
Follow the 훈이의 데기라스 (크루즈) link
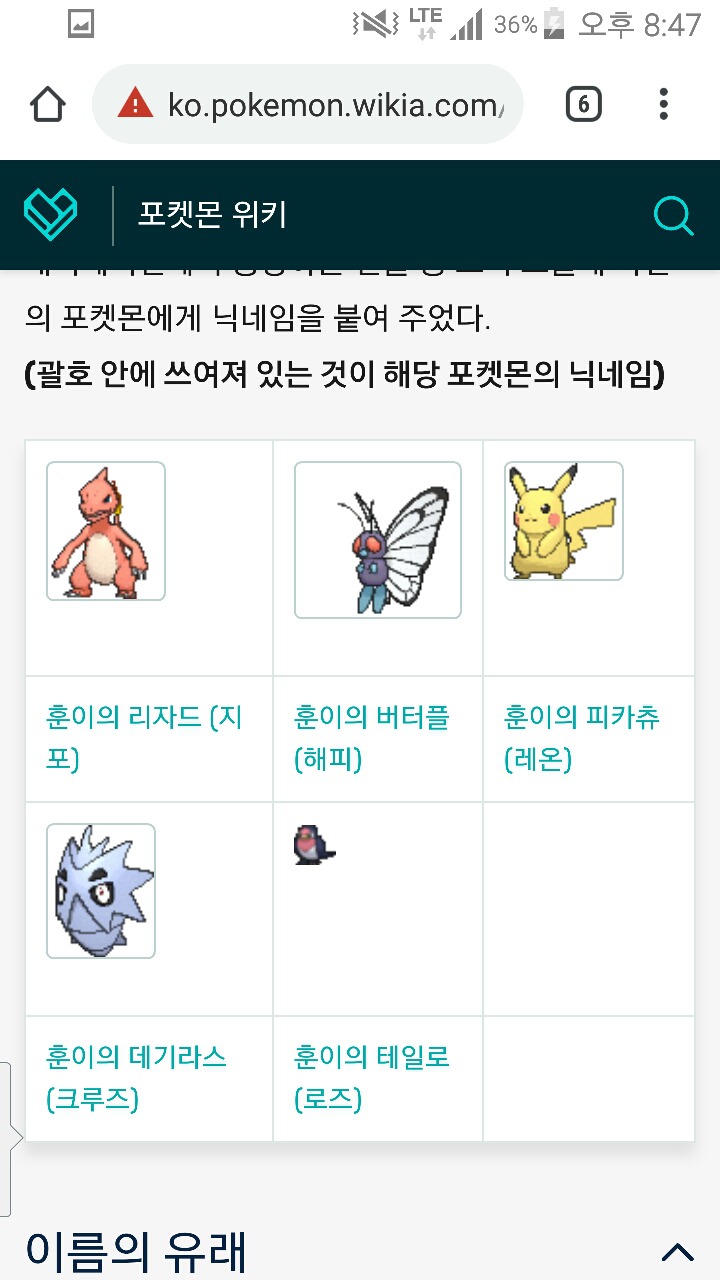point(136,1078)
